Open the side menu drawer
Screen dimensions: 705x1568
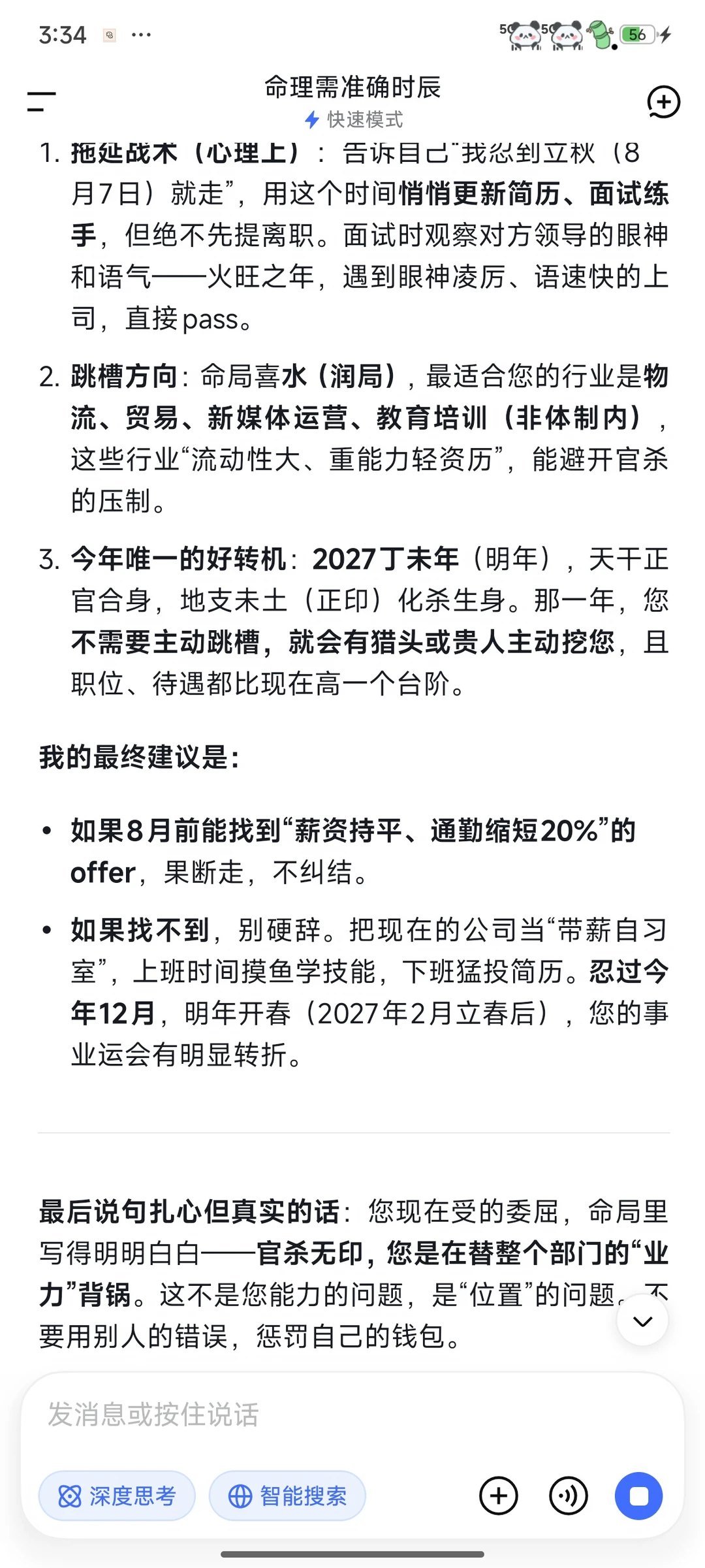pyautogui.click(x=41, y=102)
